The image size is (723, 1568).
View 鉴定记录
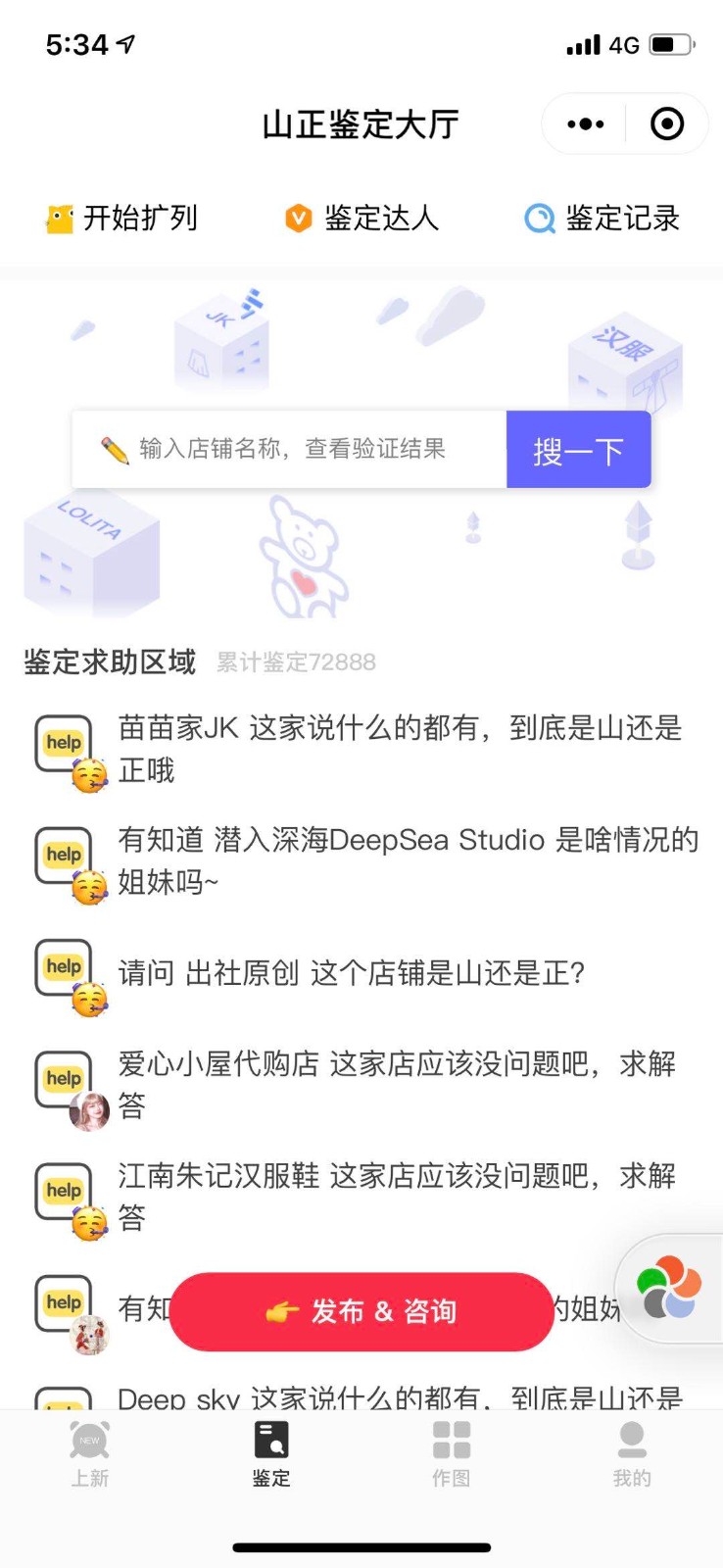(602, 218)
